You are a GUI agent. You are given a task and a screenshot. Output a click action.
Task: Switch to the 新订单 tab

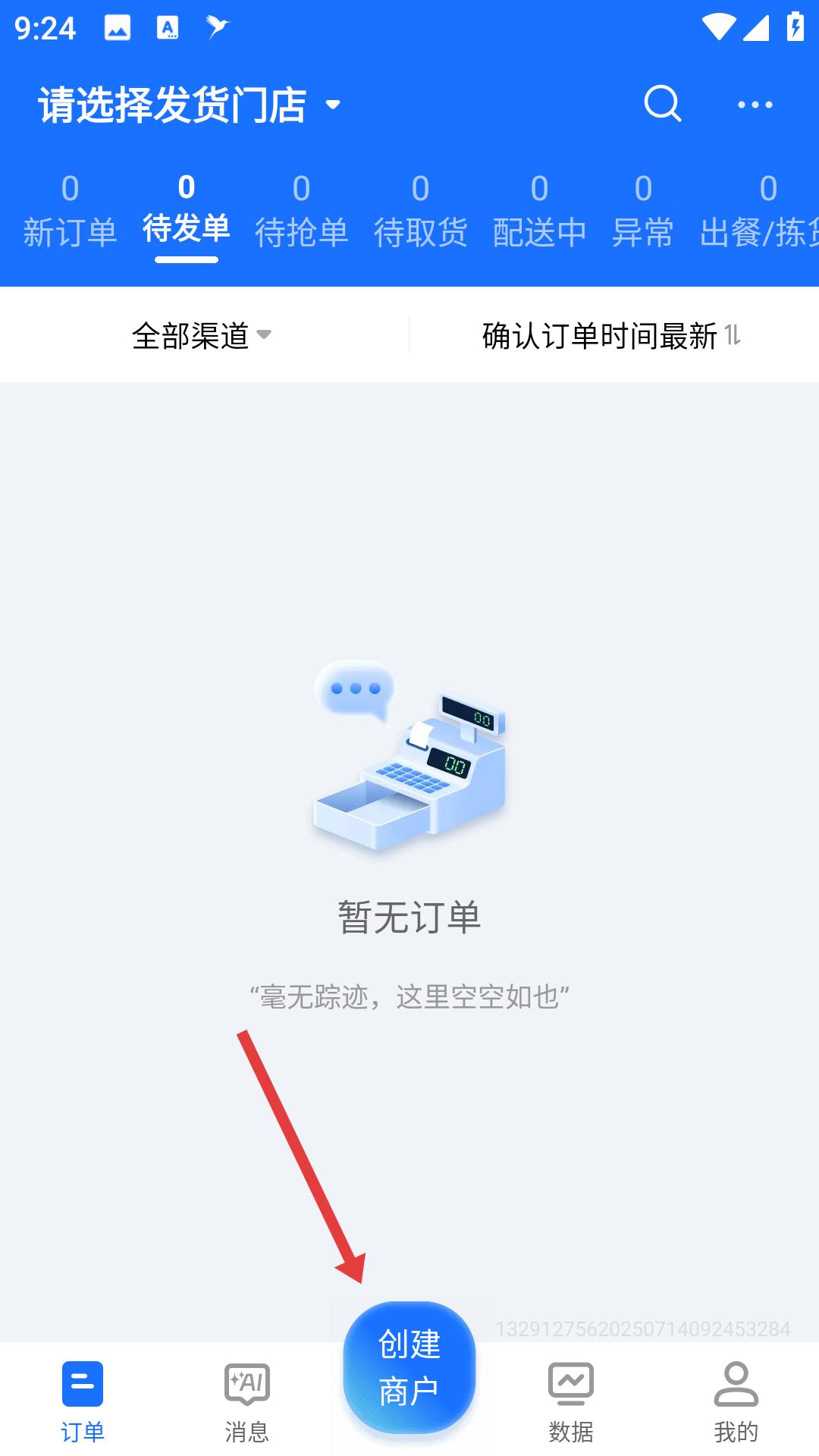tap(70, 212)
